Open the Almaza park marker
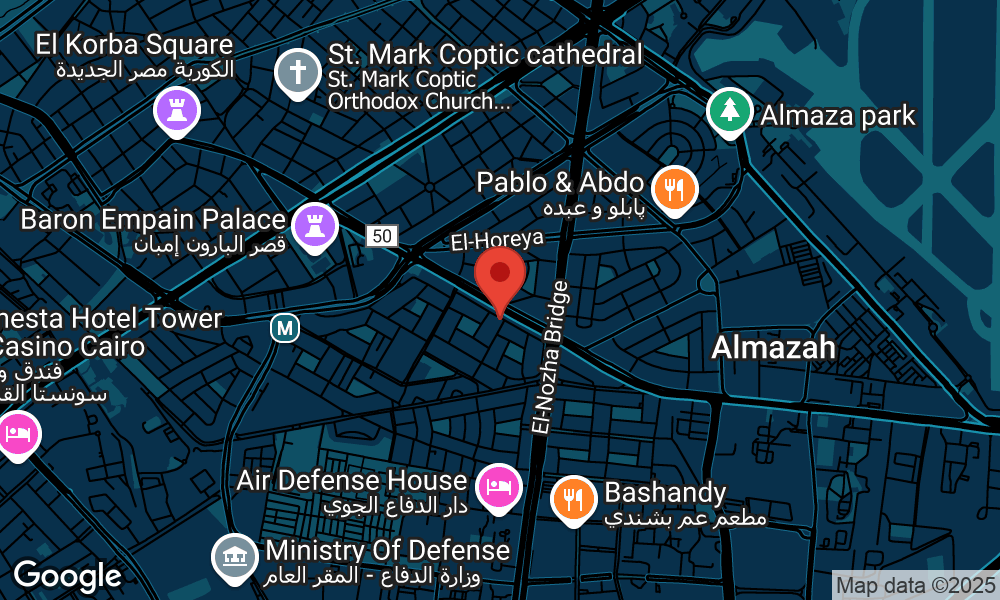Viewport: 1000px width, 600px height. point(730,111)
